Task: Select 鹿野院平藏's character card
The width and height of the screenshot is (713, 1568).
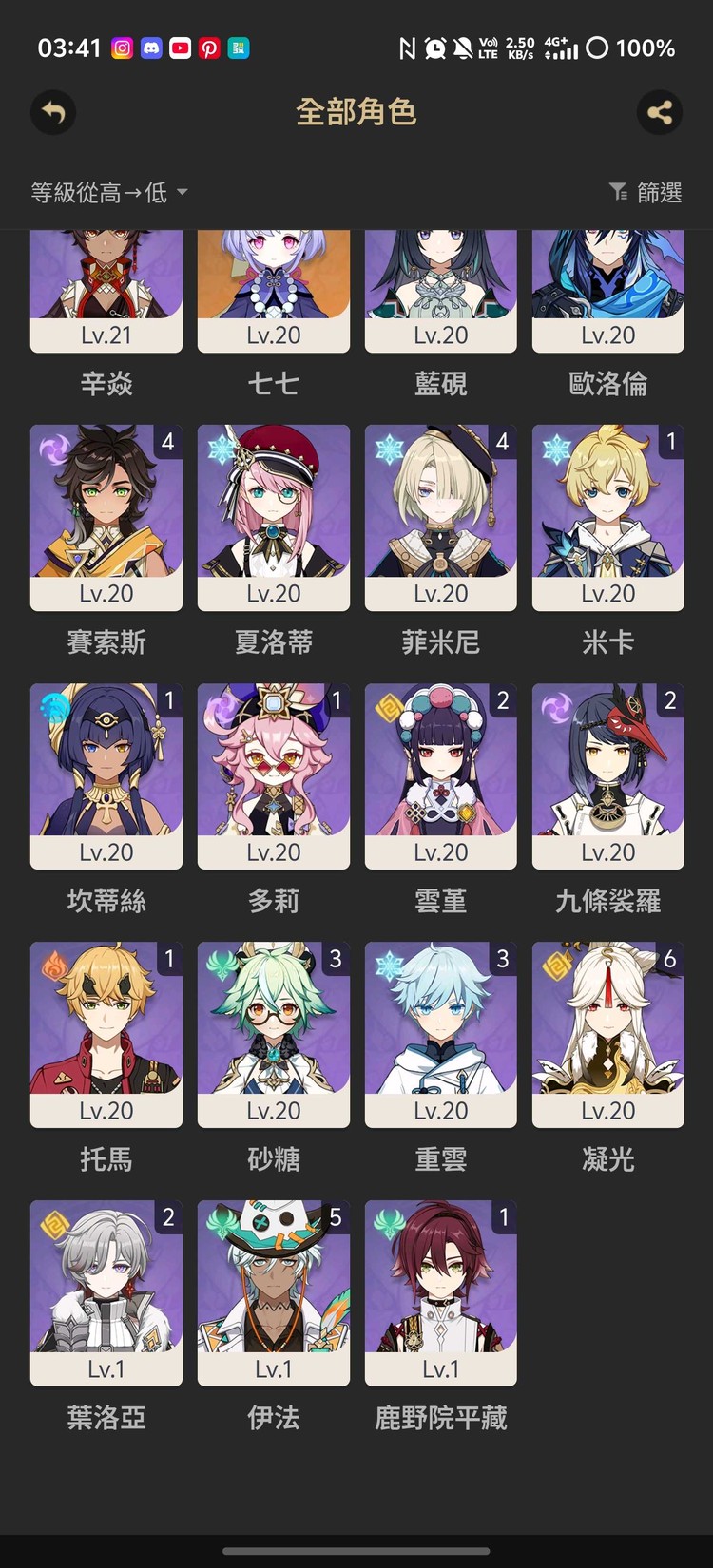Action: click(440, 1292)
